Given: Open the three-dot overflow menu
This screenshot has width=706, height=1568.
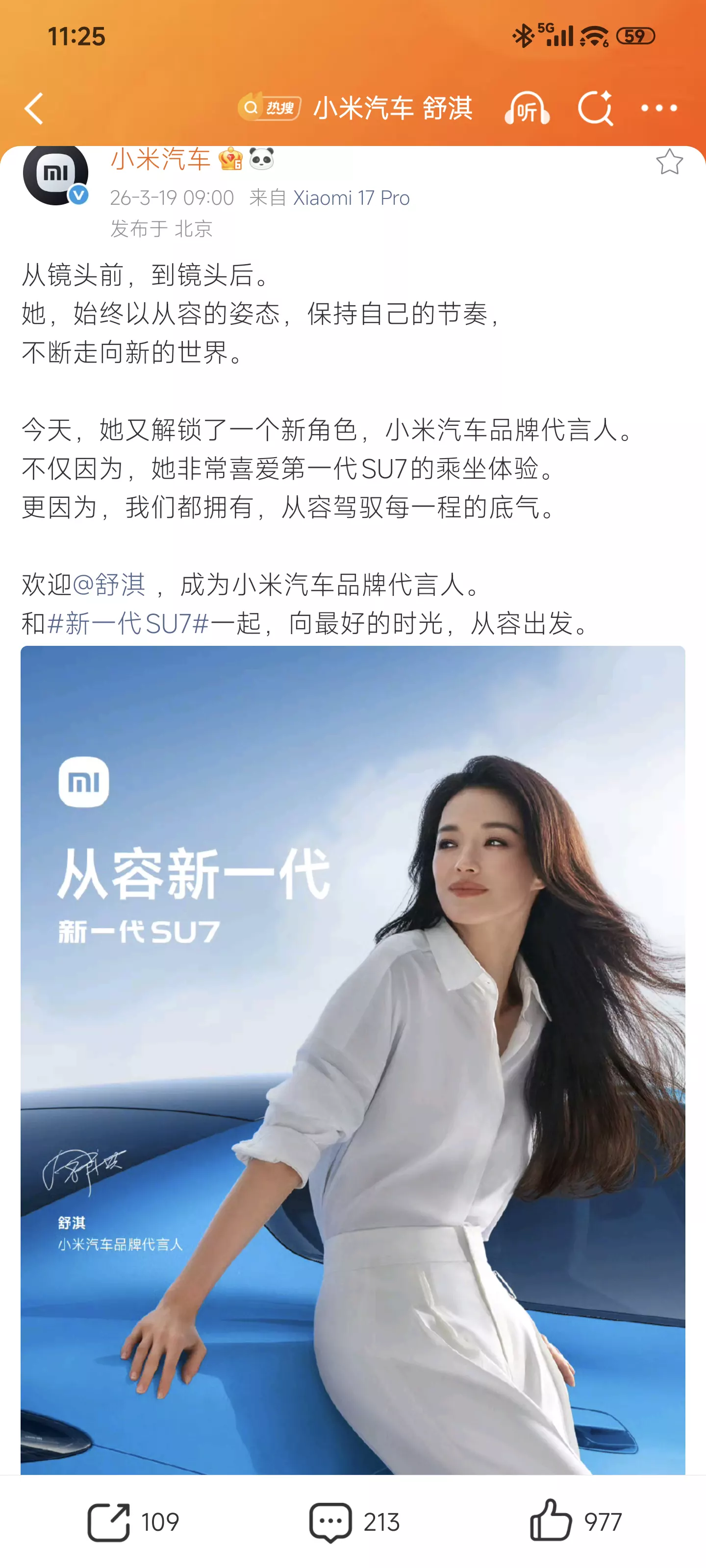Looking at the screenshot, I should [658, 108].
